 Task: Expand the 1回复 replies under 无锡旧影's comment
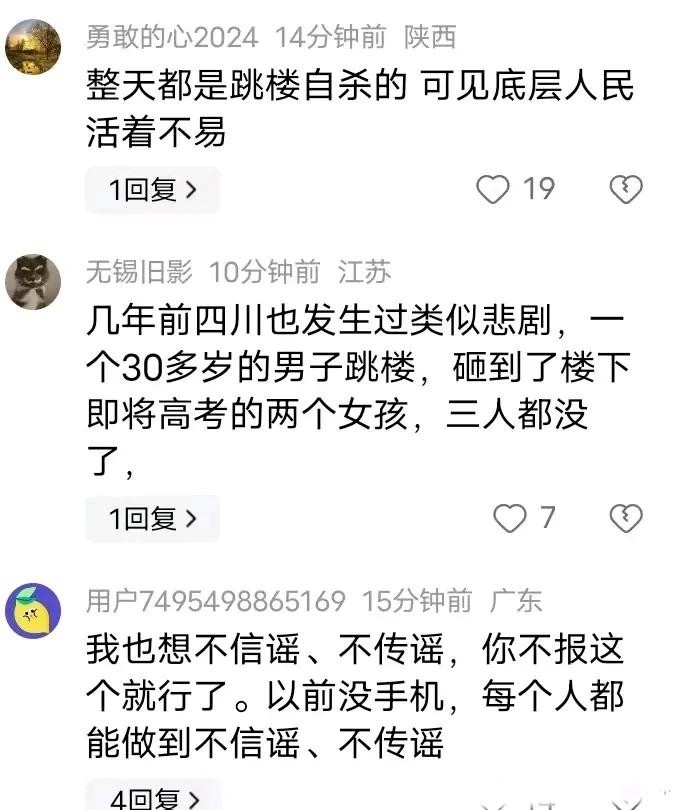(151, 518)
